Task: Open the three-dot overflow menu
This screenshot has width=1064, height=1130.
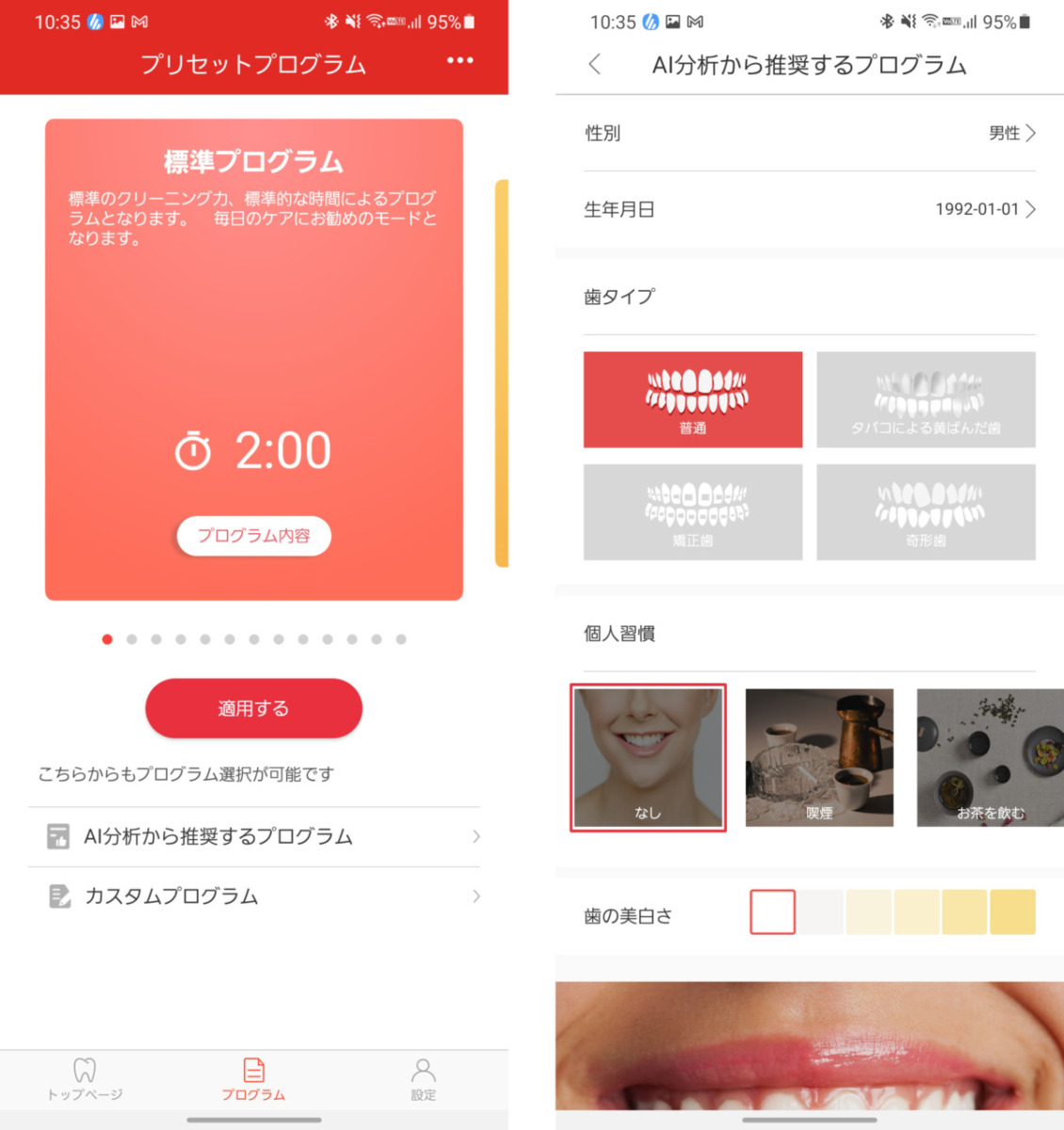Action: pos(459,61)
